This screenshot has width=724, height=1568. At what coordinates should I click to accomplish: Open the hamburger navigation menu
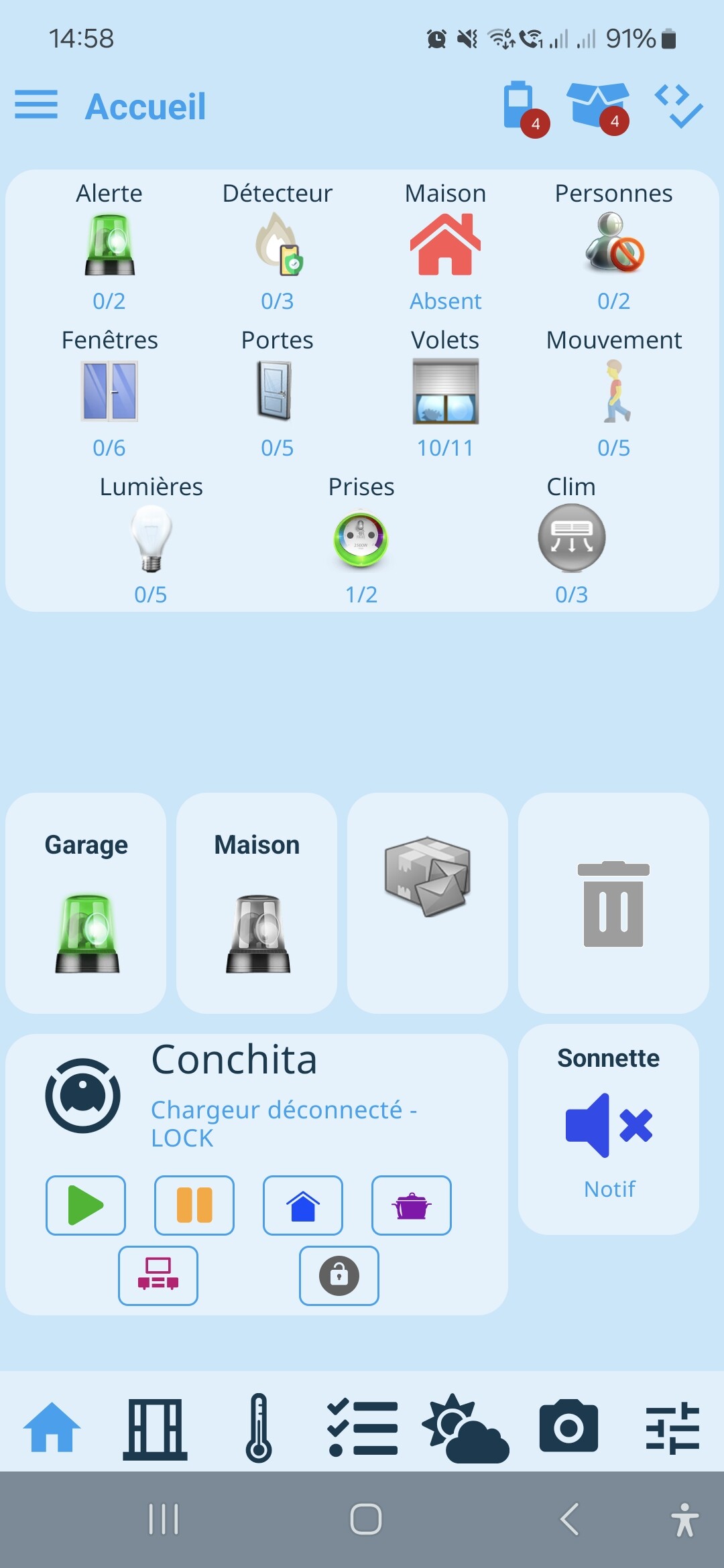click(36, 105)
